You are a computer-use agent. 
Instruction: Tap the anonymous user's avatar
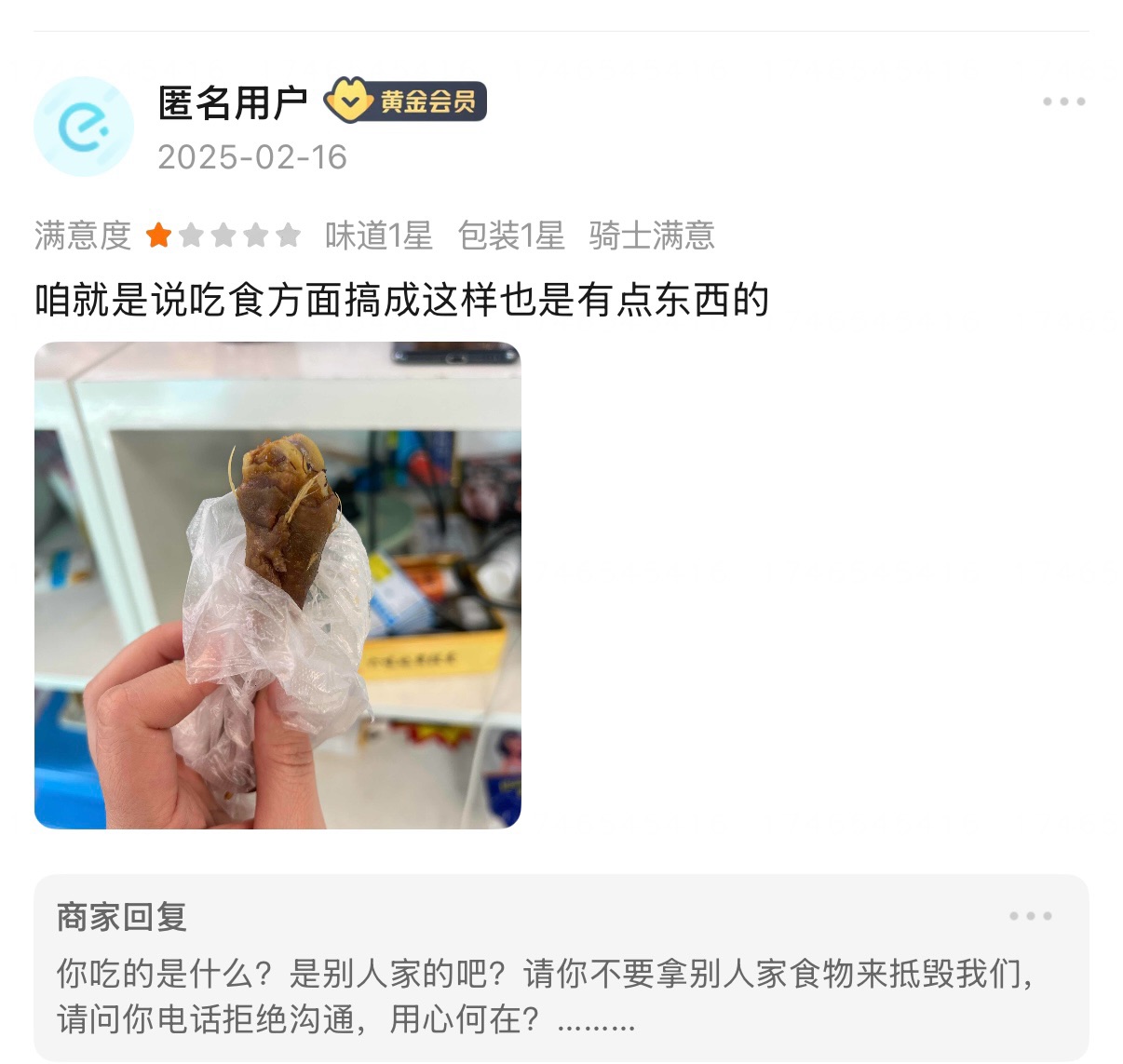(84, 127)
